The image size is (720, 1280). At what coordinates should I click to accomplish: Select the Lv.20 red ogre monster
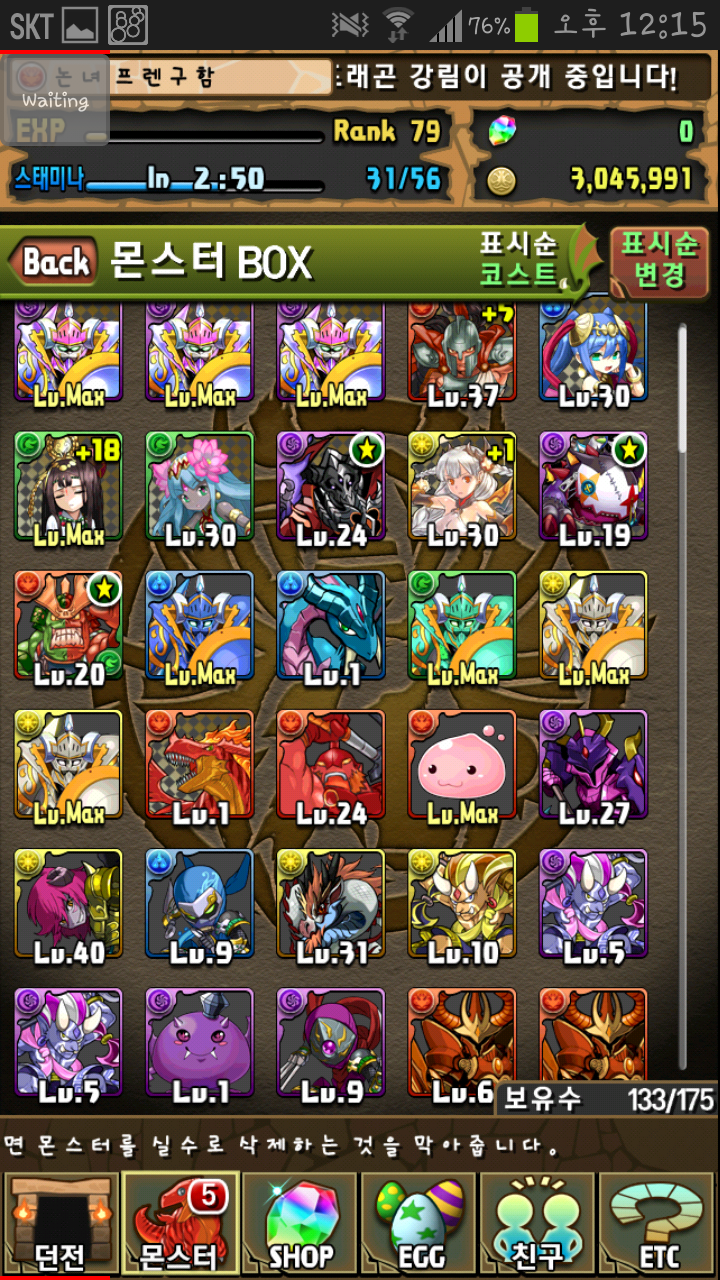[x=68, y=626]
